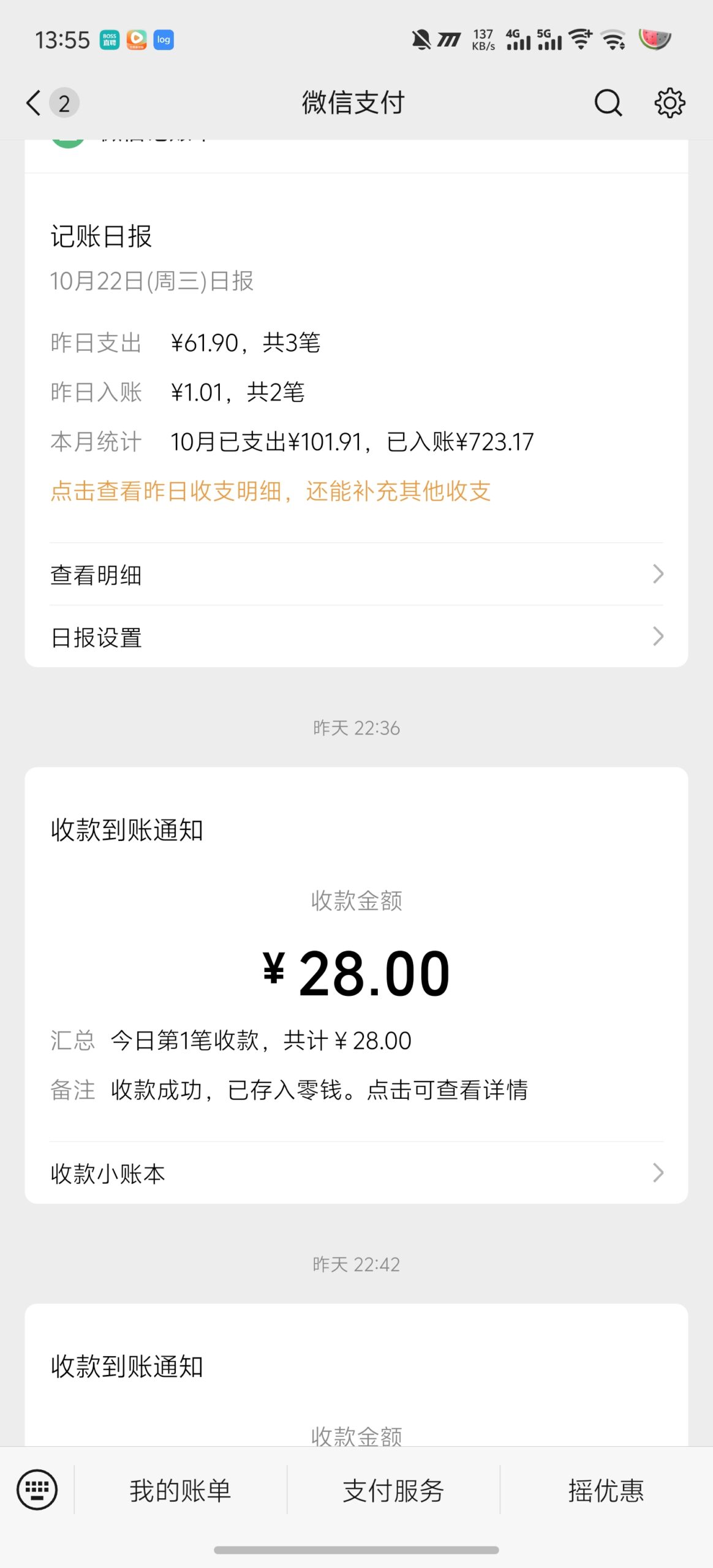Image resolution: width=713 pixels, height=1568 pixels.
Task: Open the search icon in title bar
Action: tap(607, 102)
